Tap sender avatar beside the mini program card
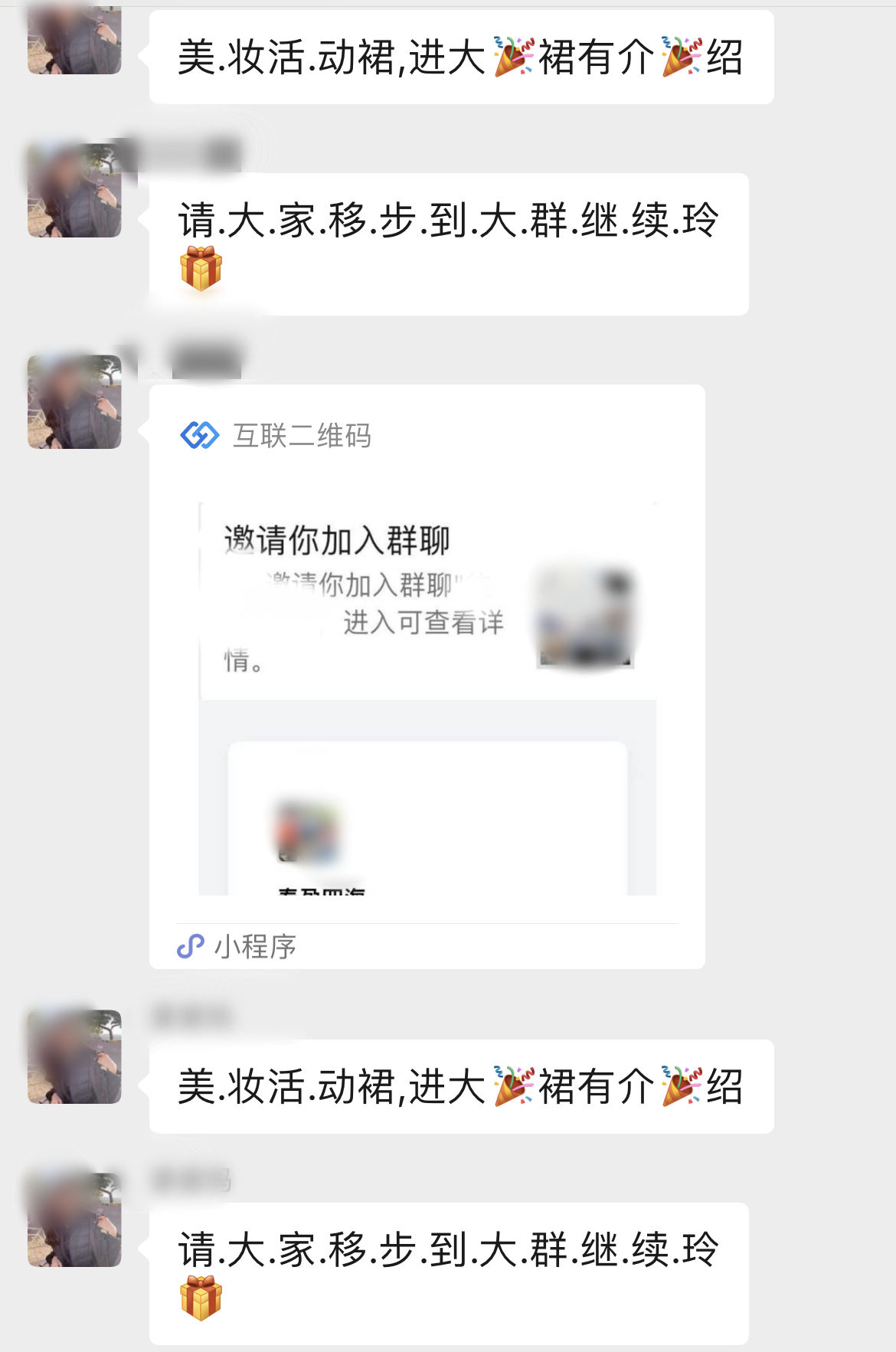Image resolution: width=896 pixels, height=1352 pixels. [x=74, y=401]
